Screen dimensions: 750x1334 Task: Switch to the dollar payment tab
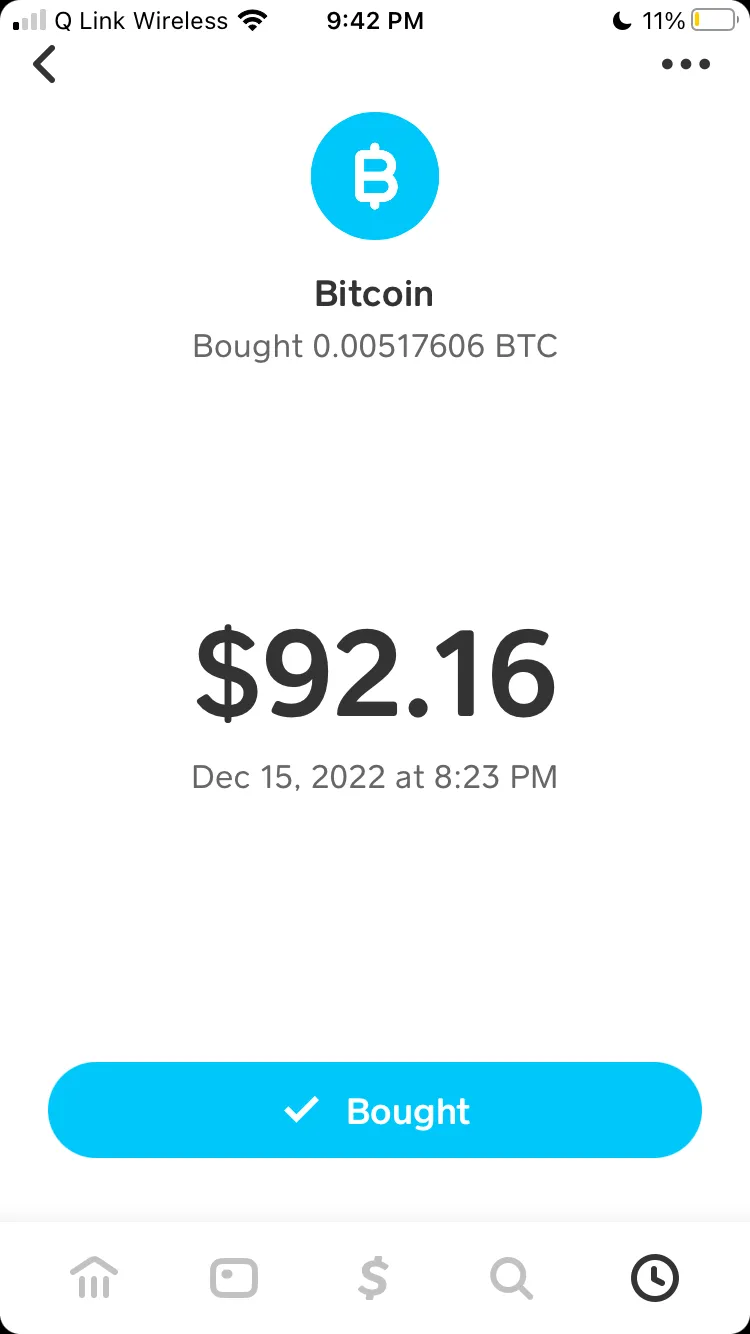coord(373,1278)
